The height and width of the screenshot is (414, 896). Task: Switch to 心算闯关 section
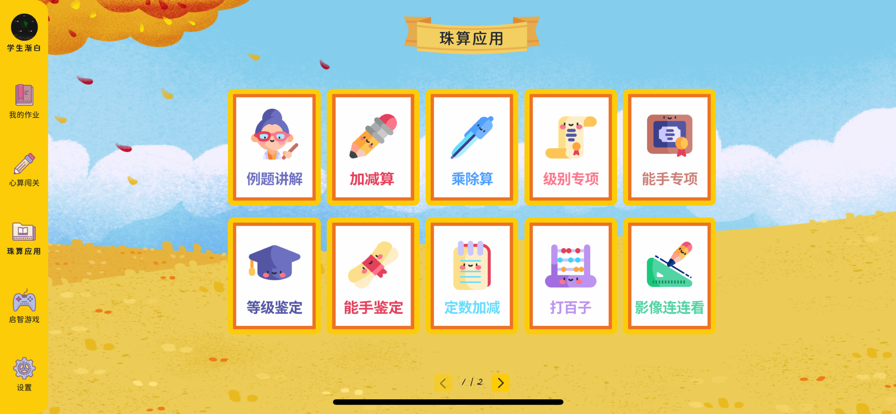[24, 169]
